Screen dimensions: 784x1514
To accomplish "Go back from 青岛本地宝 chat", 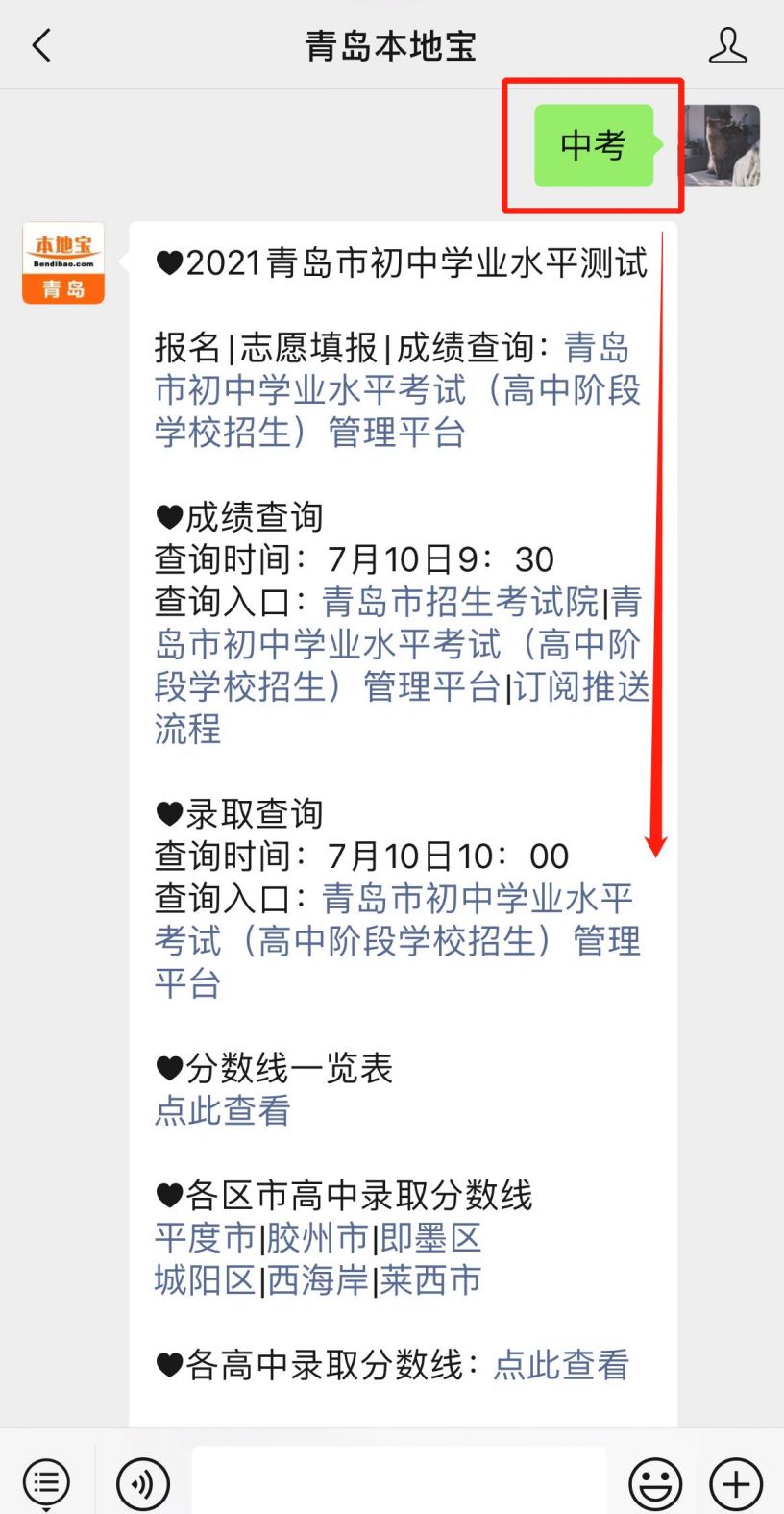I will (41, 45).
